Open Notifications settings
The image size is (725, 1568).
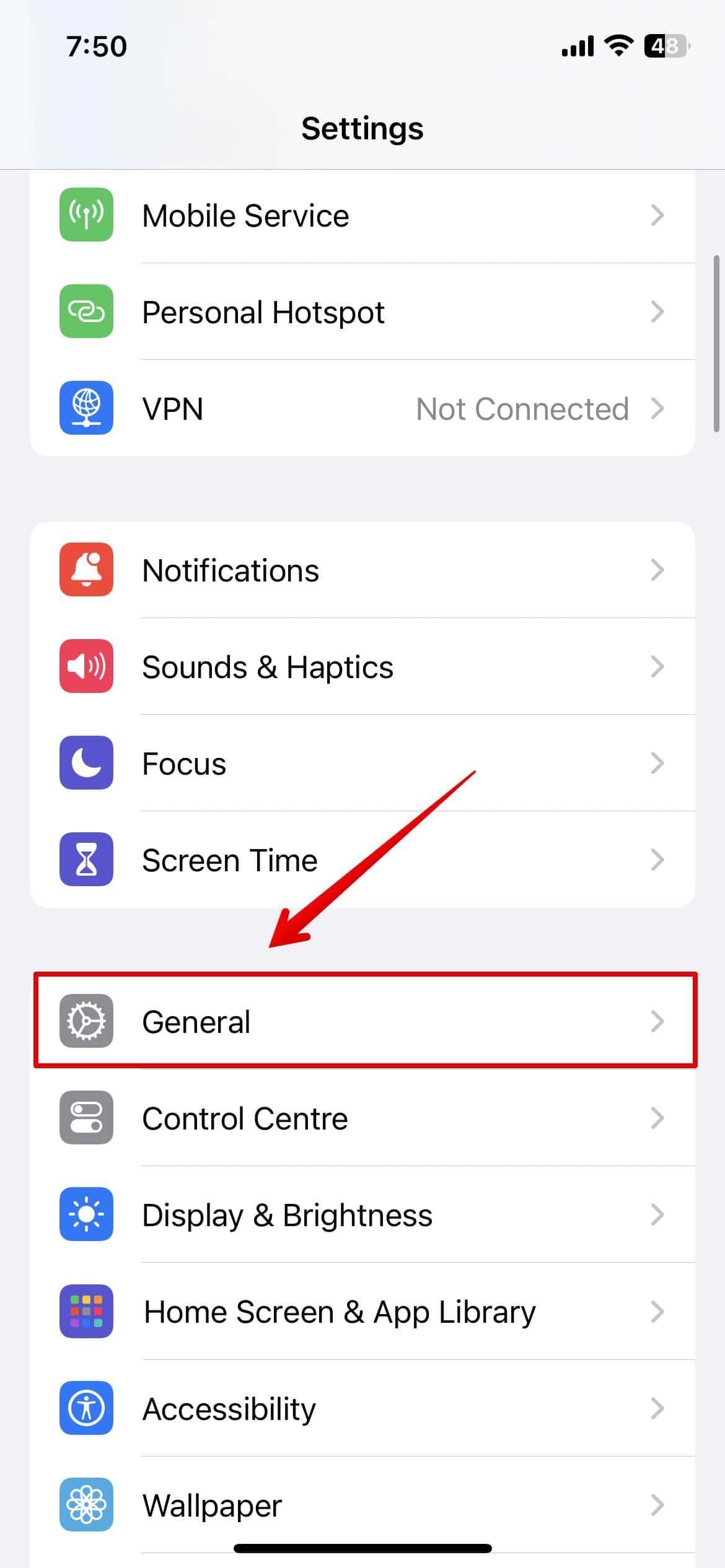tap(362, 570)
